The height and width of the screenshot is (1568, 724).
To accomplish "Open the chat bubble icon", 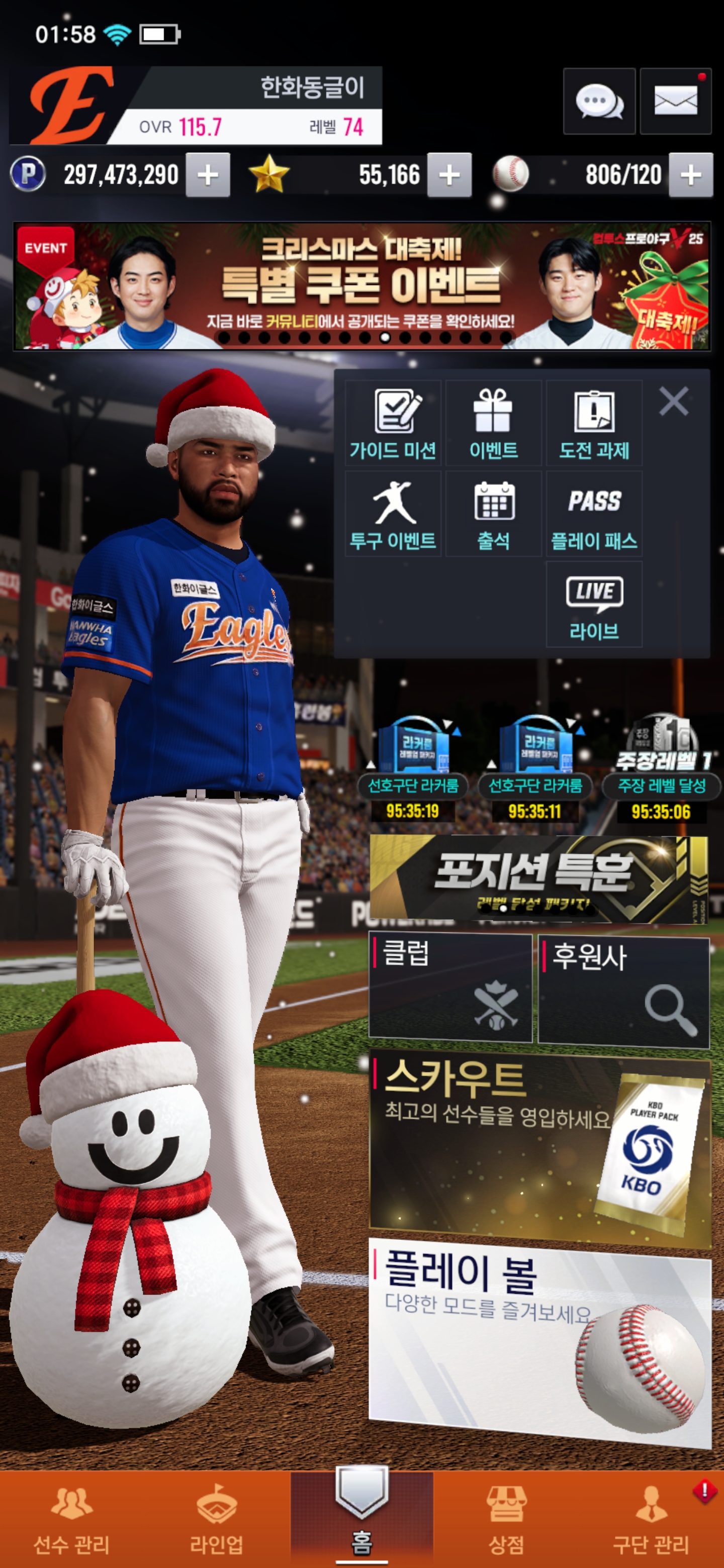I will pos(599,101).
